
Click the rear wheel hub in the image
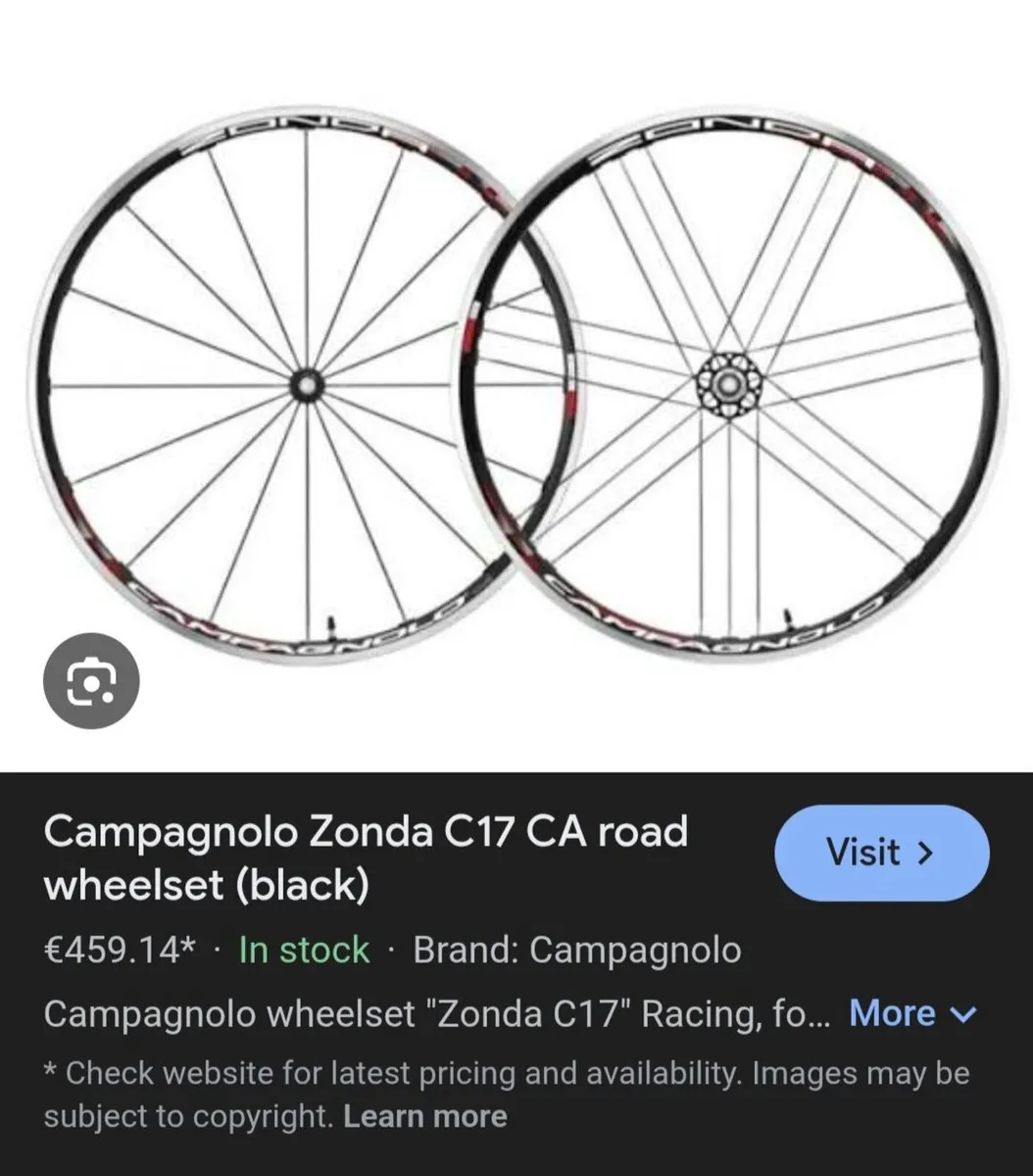pos(730,382)
